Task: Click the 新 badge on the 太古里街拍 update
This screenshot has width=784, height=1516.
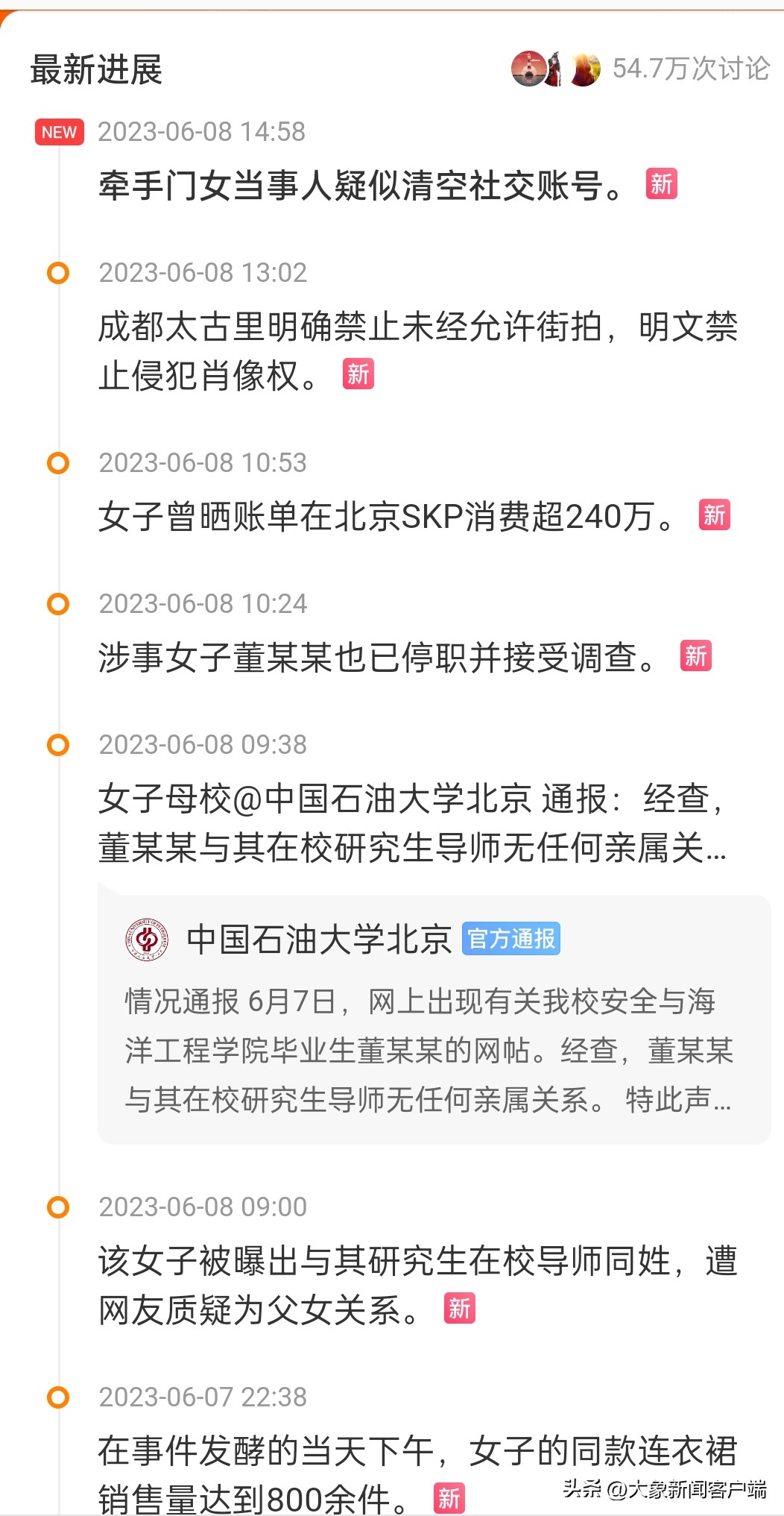Action: [360, 375]
